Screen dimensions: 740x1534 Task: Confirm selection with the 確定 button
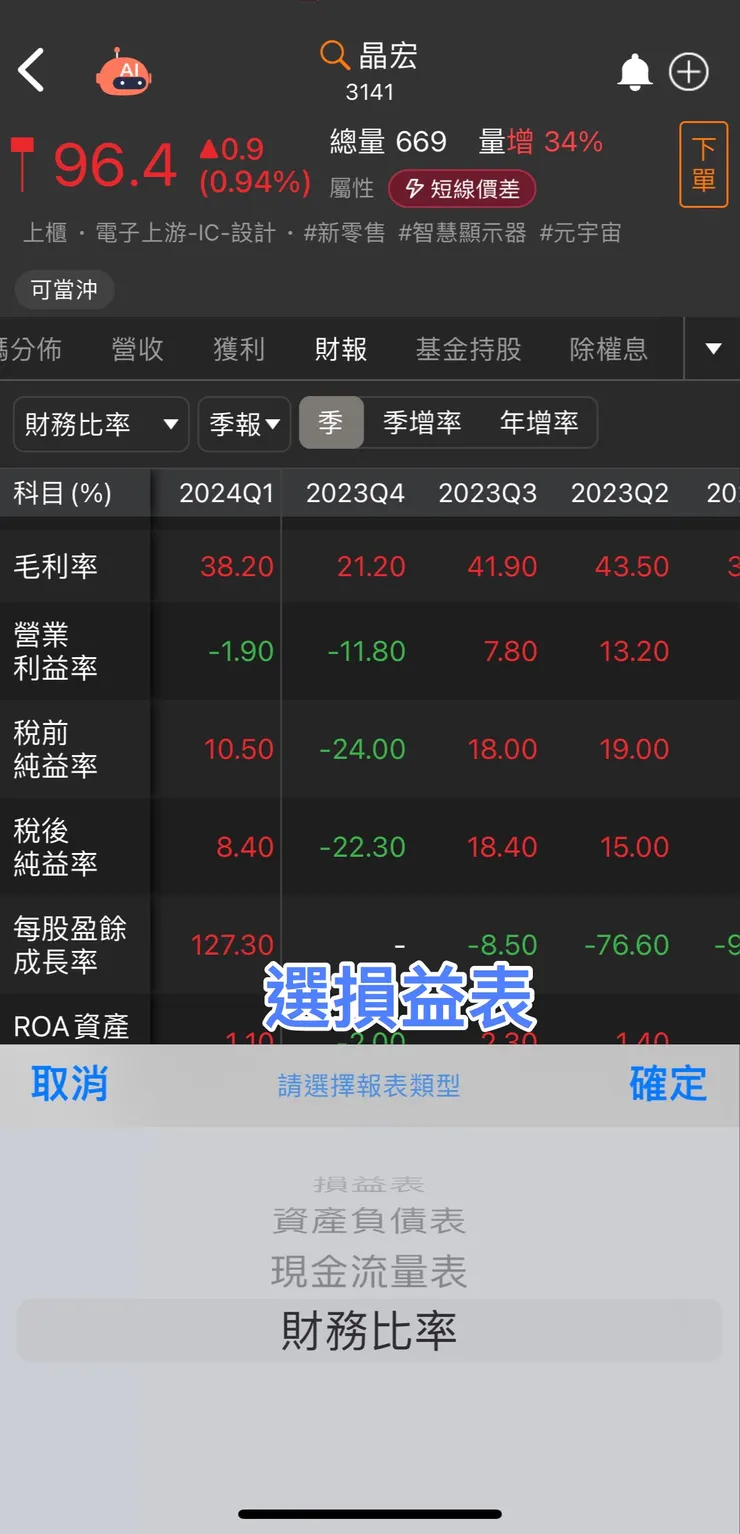pos(666,1084)
